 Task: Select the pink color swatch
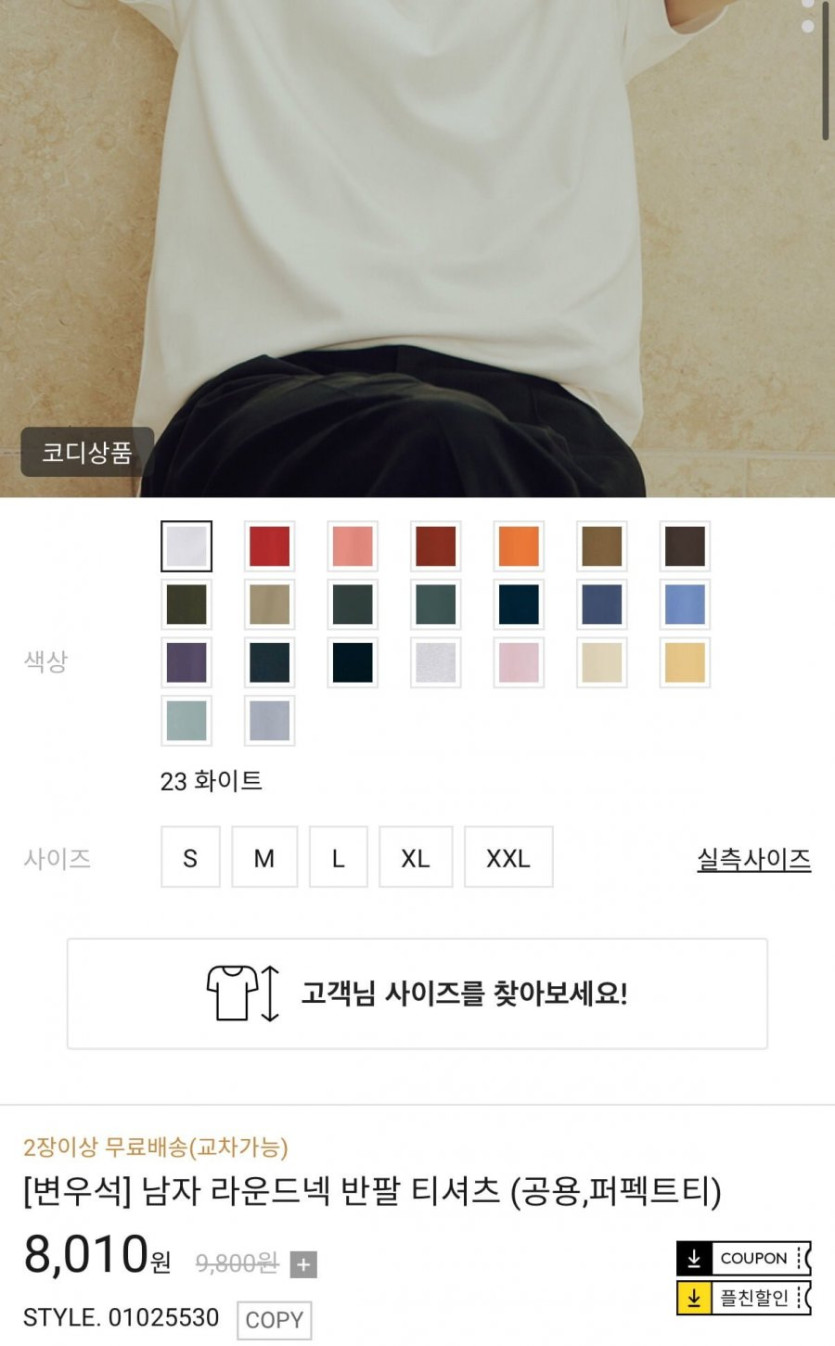point(518,662)
